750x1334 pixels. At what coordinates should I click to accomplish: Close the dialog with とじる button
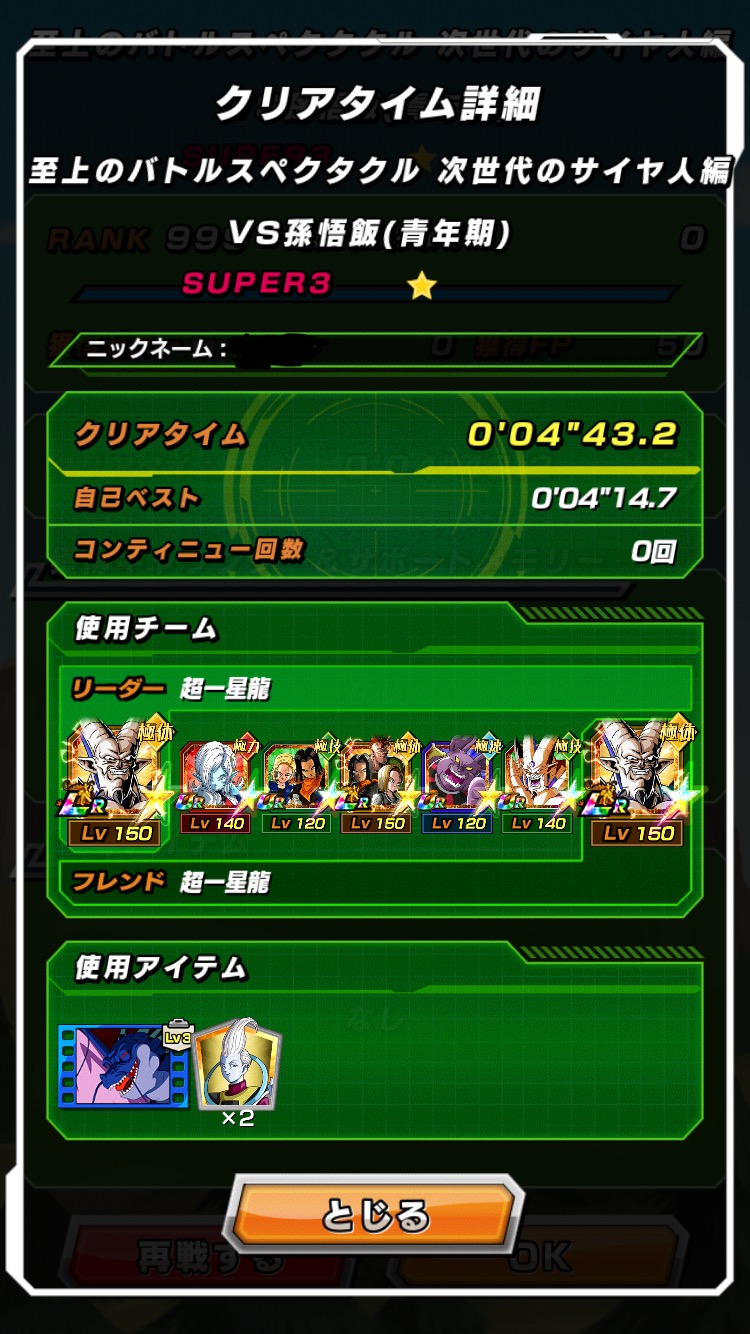[375, 1216]
